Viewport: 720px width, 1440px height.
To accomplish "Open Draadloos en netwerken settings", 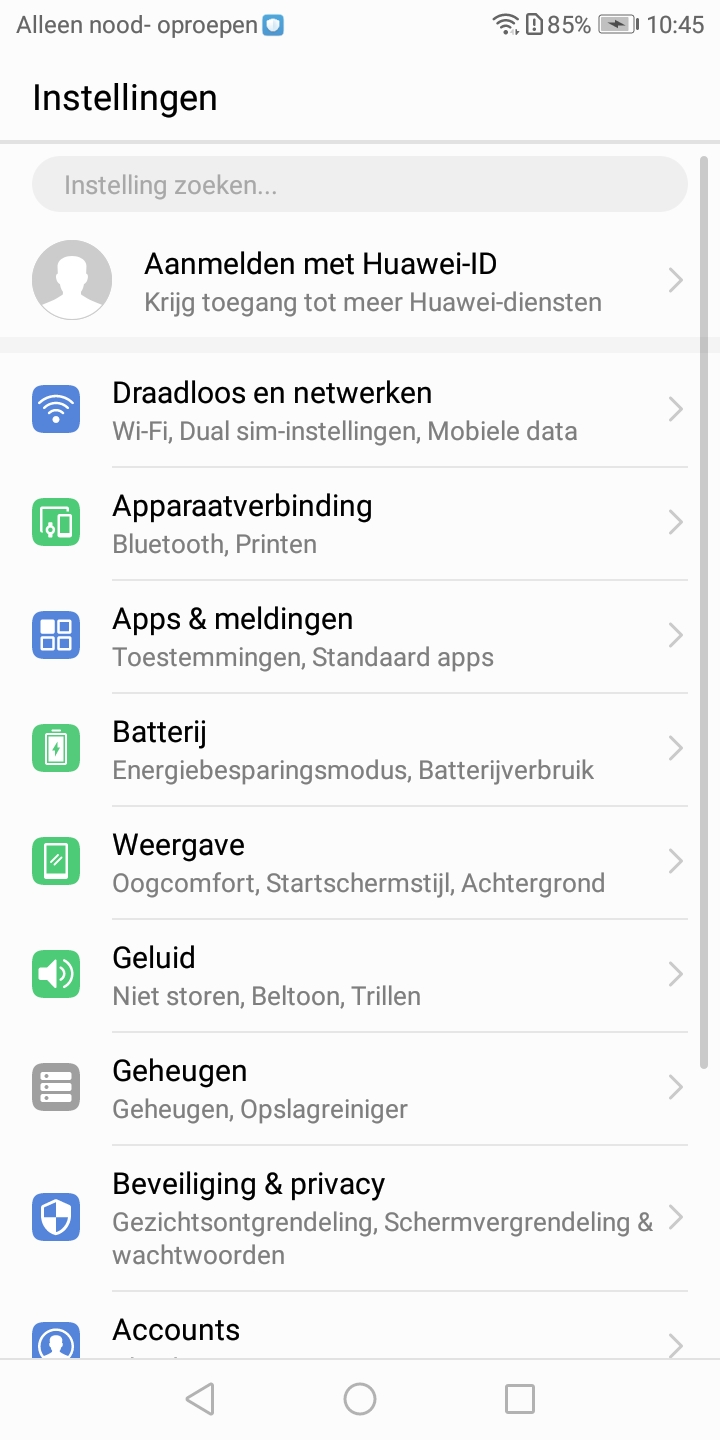I will (360, 410).
